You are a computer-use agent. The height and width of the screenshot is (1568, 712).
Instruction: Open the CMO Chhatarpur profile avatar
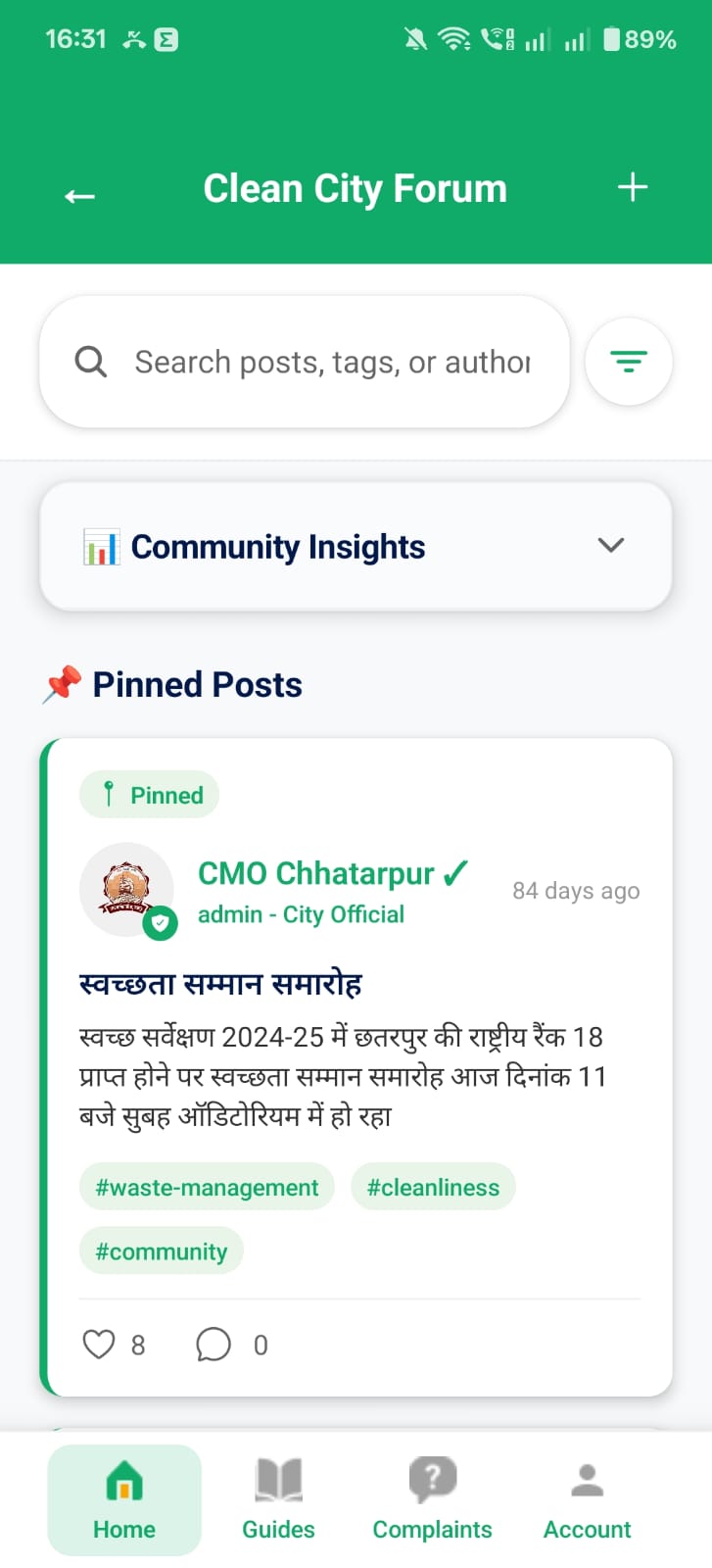click(126, 889)
